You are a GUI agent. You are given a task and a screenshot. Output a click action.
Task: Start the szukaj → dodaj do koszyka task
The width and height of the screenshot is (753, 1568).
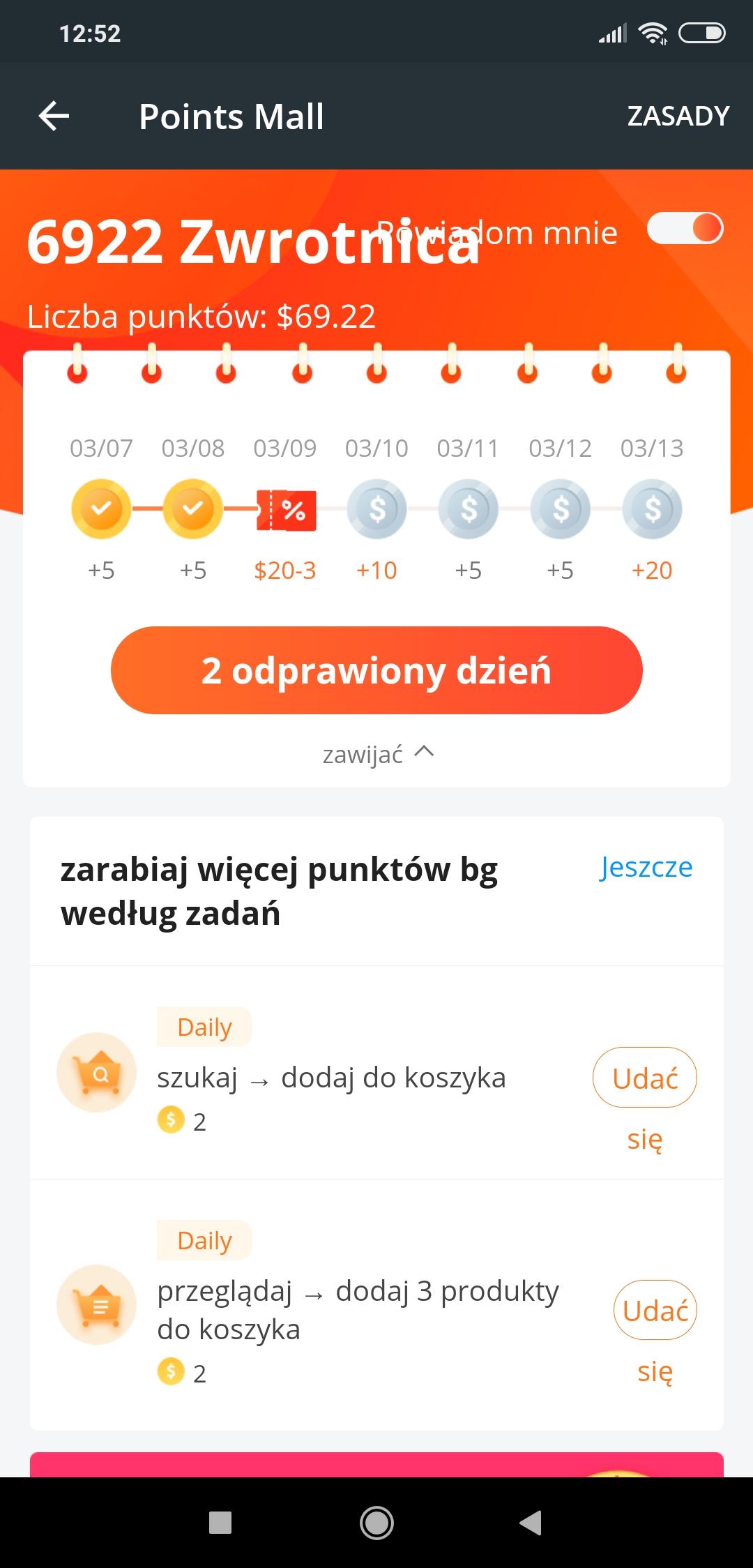pos(644,1078)
